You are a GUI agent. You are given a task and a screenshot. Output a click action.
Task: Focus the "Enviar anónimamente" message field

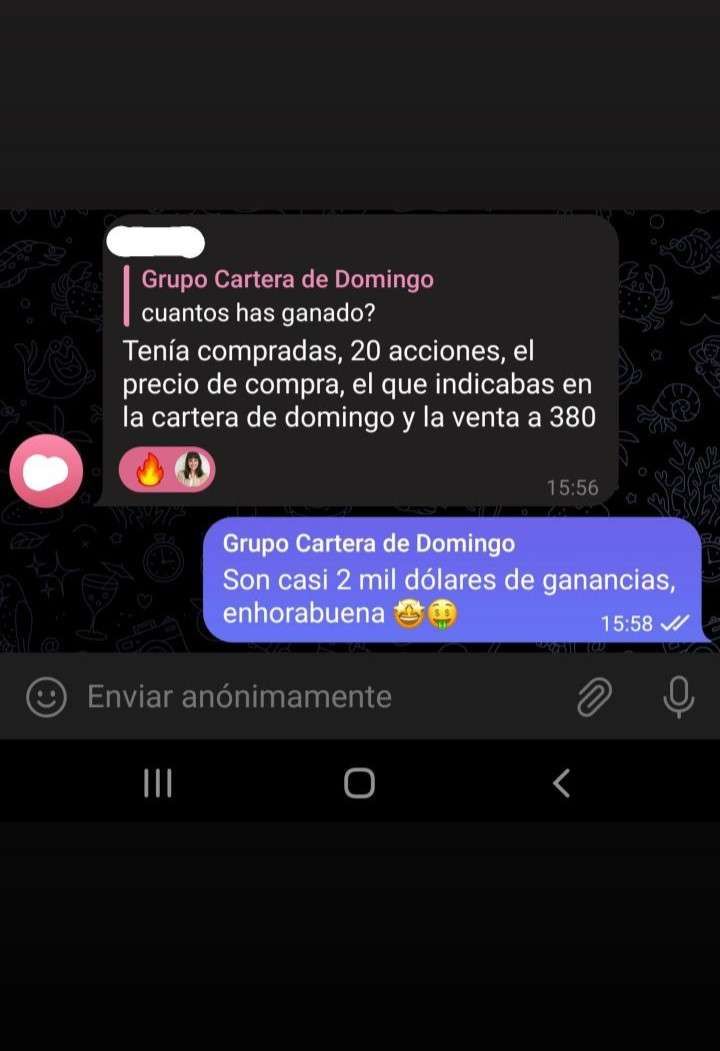pos(300,697)
